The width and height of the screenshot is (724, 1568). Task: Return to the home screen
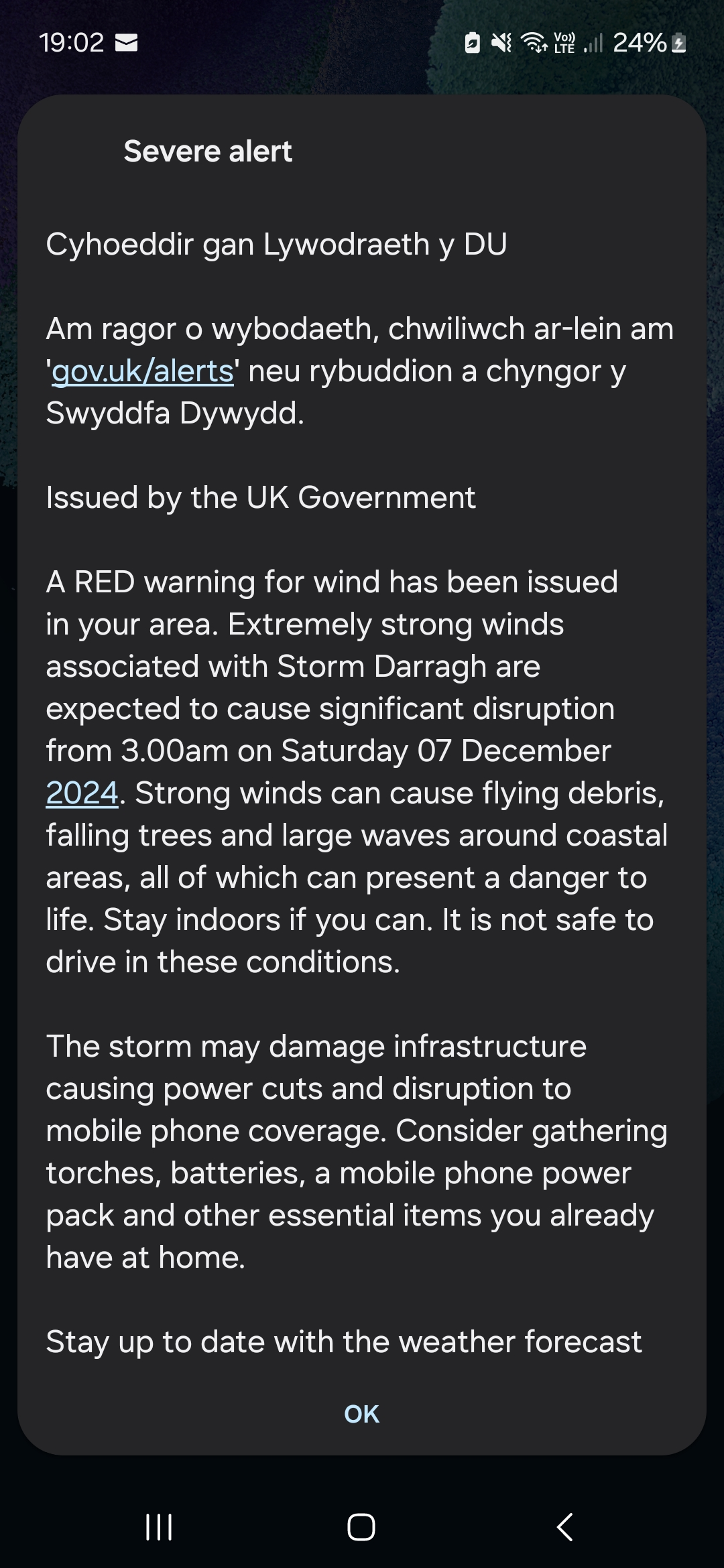pyautogui.click(x=361, y=1527)
